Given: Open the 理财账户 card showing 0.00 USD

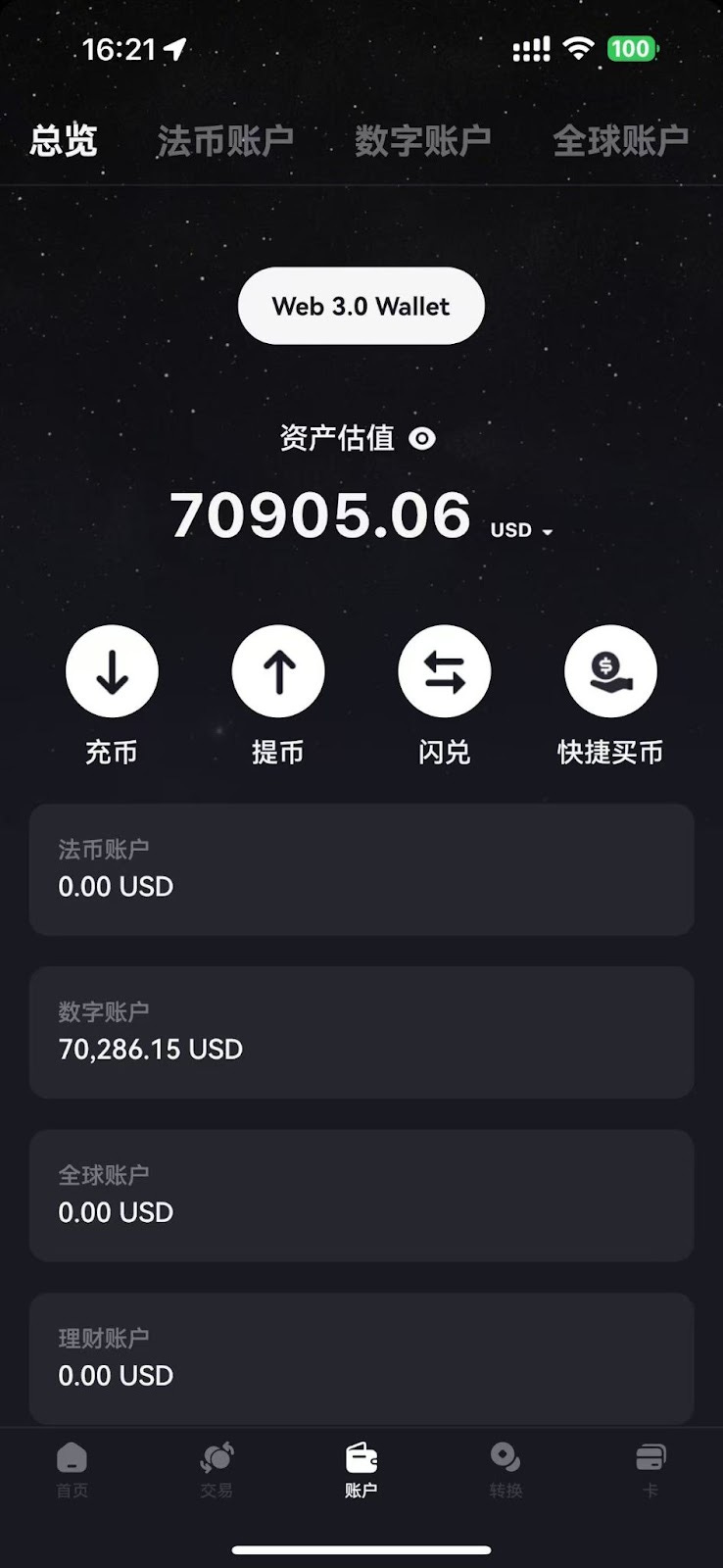Looking at the screenshot, I should pyautogui.click(x=361, y=1358).
